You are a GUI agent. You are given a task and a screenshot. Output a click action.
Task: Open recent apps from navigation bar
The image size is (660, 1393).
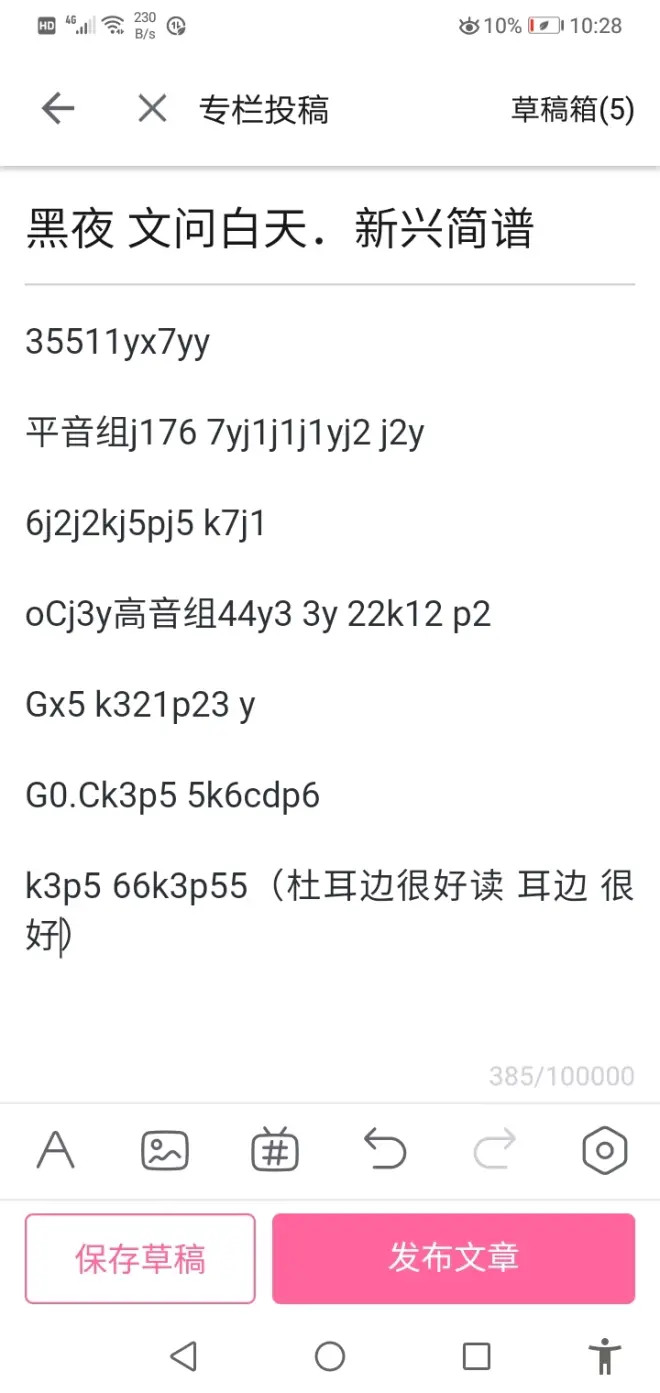tap(476, 1356)
